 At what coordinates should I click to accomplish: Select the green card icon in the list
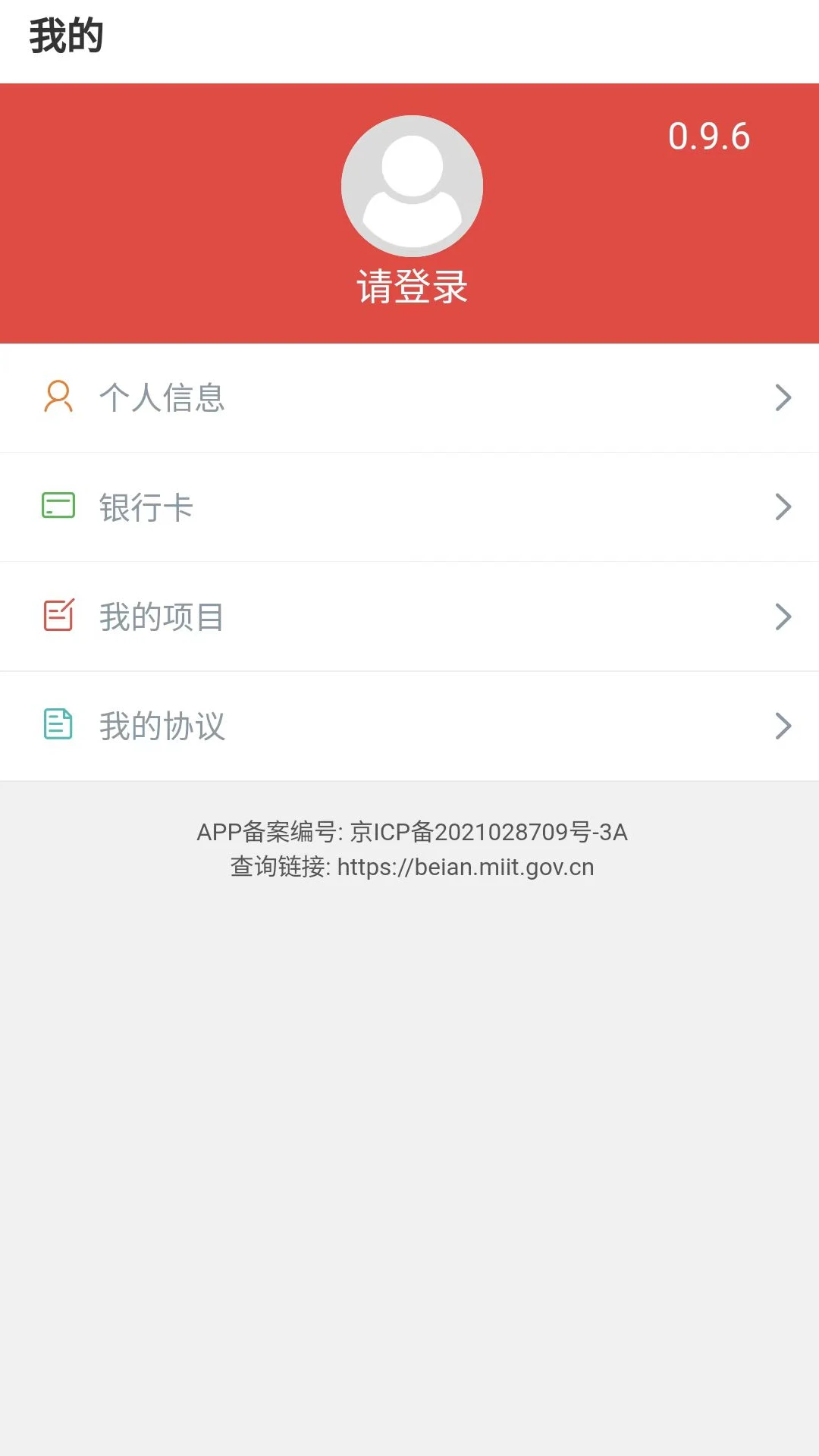[59, 507]
